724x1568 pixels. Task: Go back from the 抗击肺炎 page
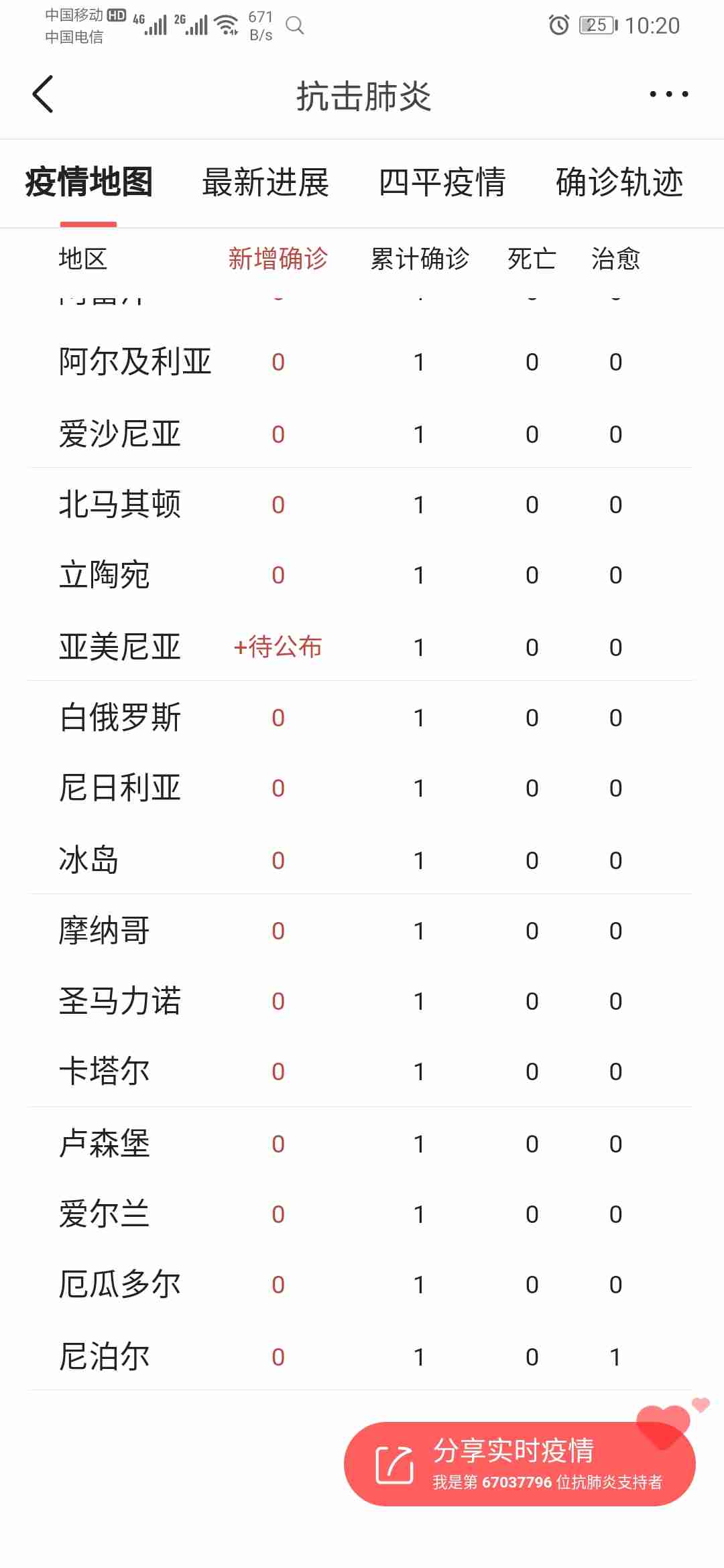[43, 94]
